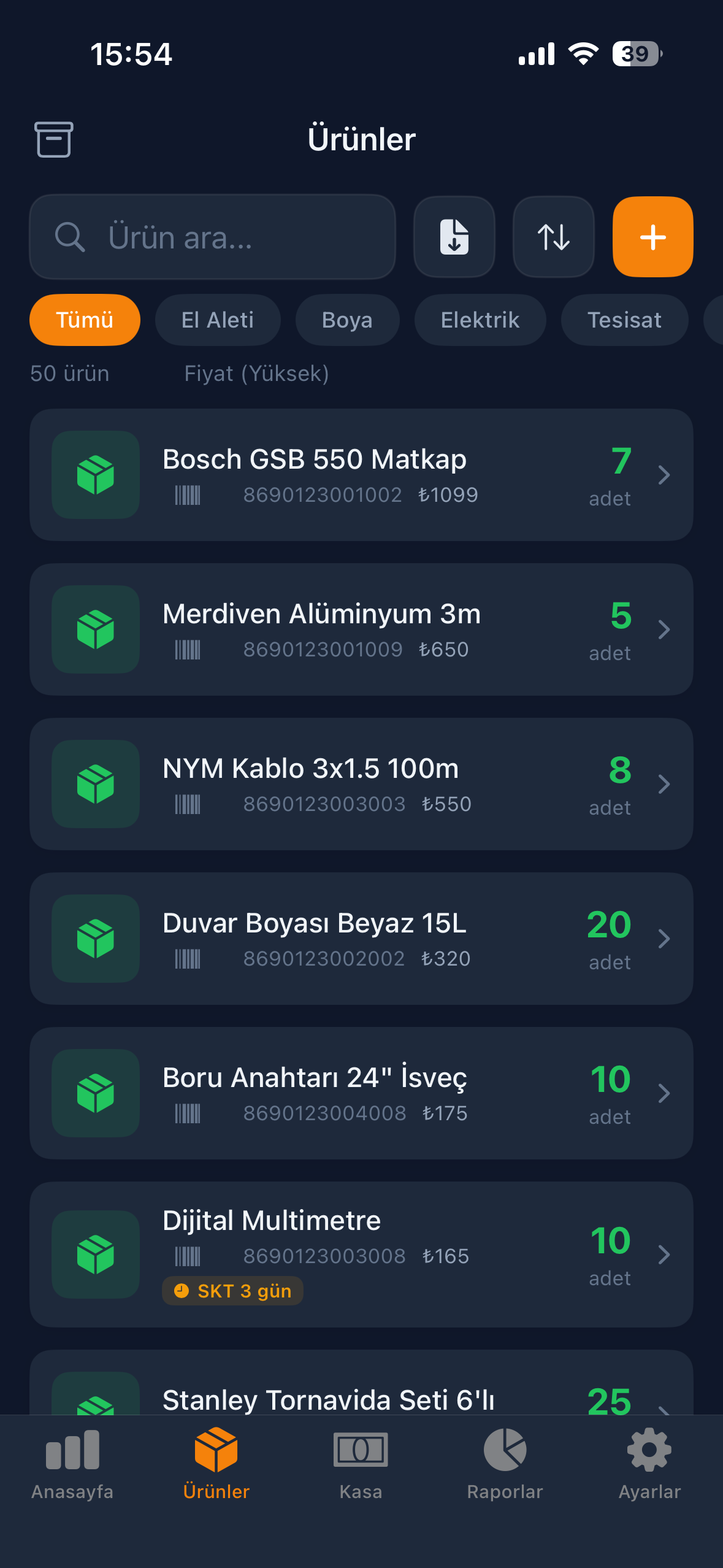Show only Tesisat products
The width and height of the screenshot is (723, 1568).
coord(624,320)
